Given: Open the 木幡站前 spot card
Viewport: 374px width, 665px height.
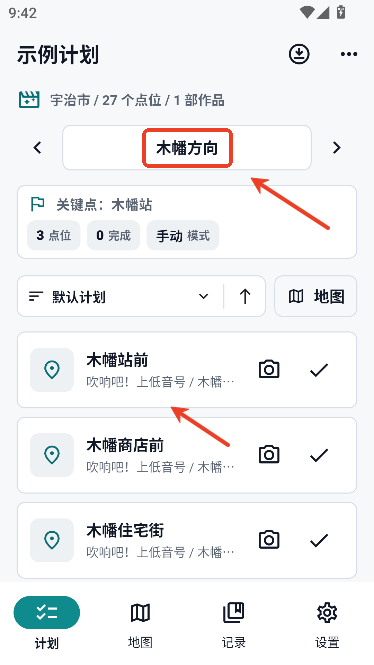Looking at the screenshot, I should 187,370.
